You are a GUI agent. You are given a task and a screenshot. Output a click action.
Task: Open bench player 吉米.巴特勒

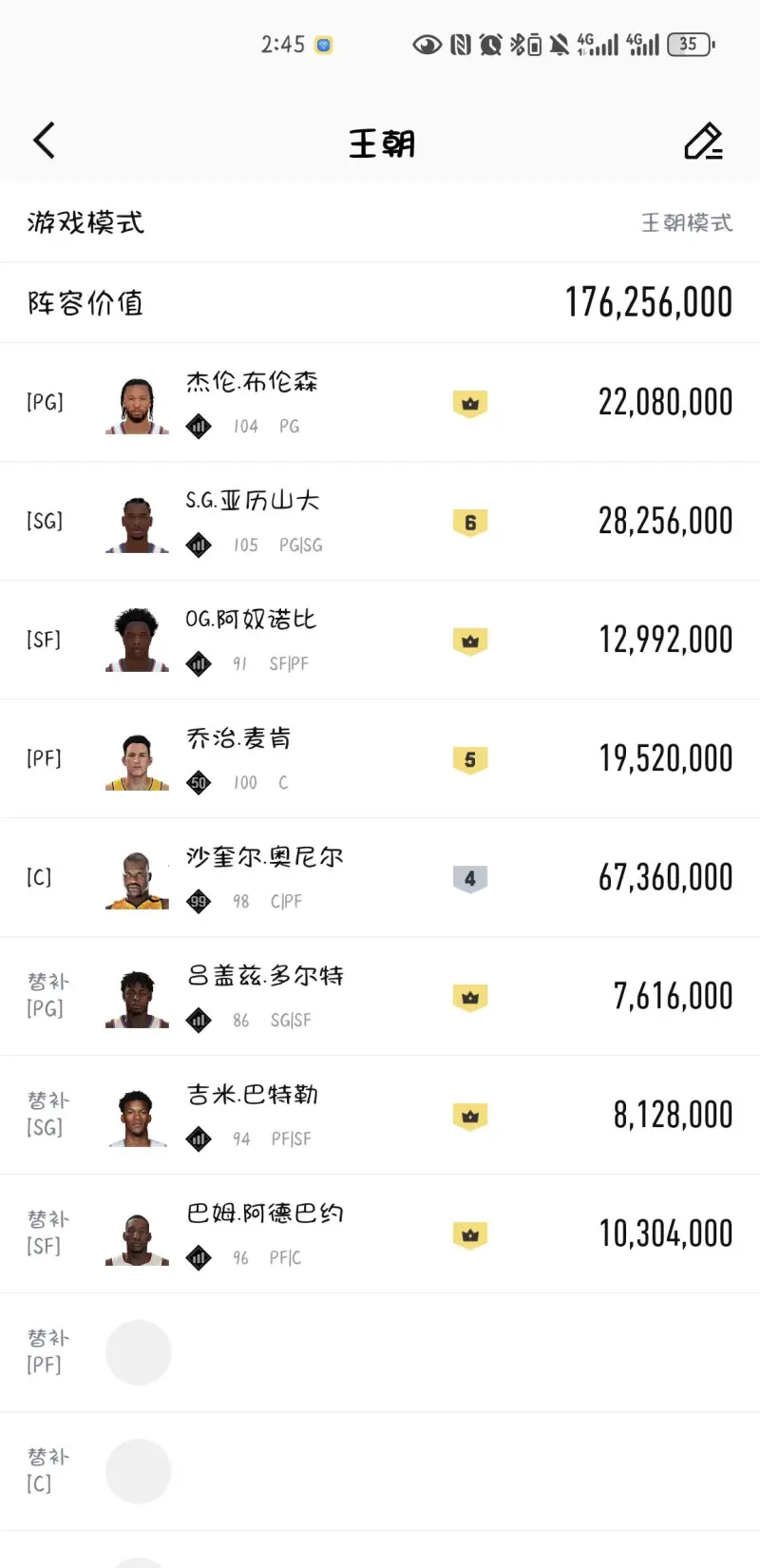(x=380, y=1116)
